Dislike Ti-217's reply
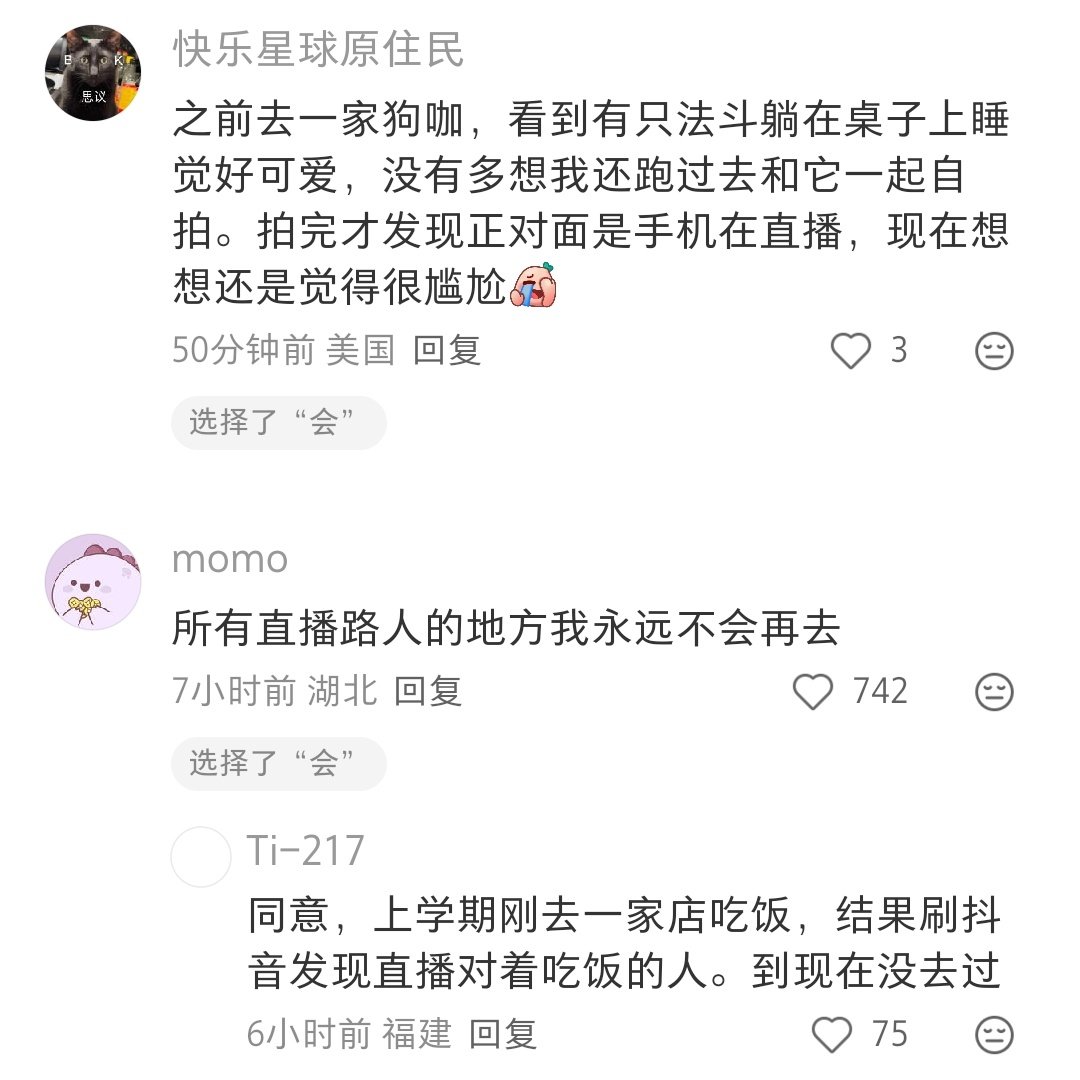 994,1035
